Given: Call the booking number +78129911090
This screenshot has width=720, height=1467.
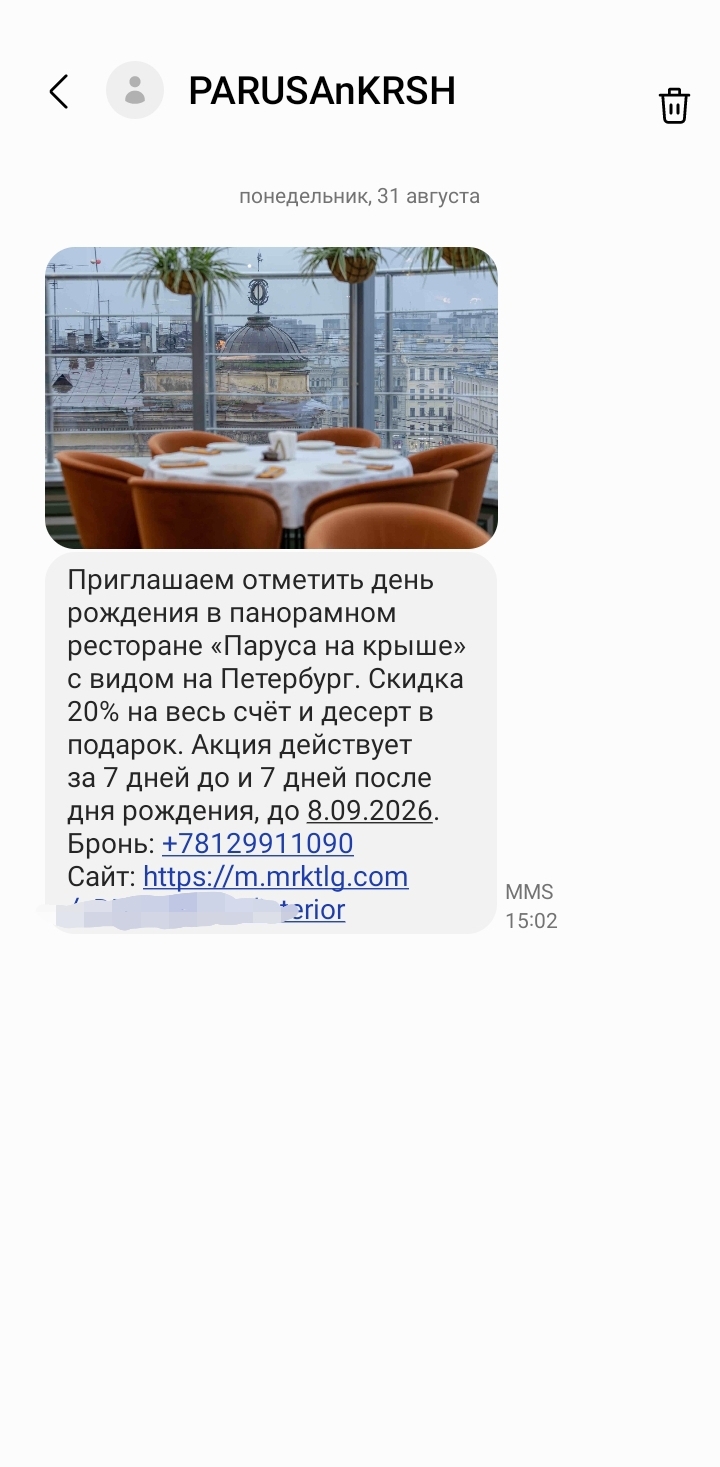Looking at the screenshot, I should 257,843.
